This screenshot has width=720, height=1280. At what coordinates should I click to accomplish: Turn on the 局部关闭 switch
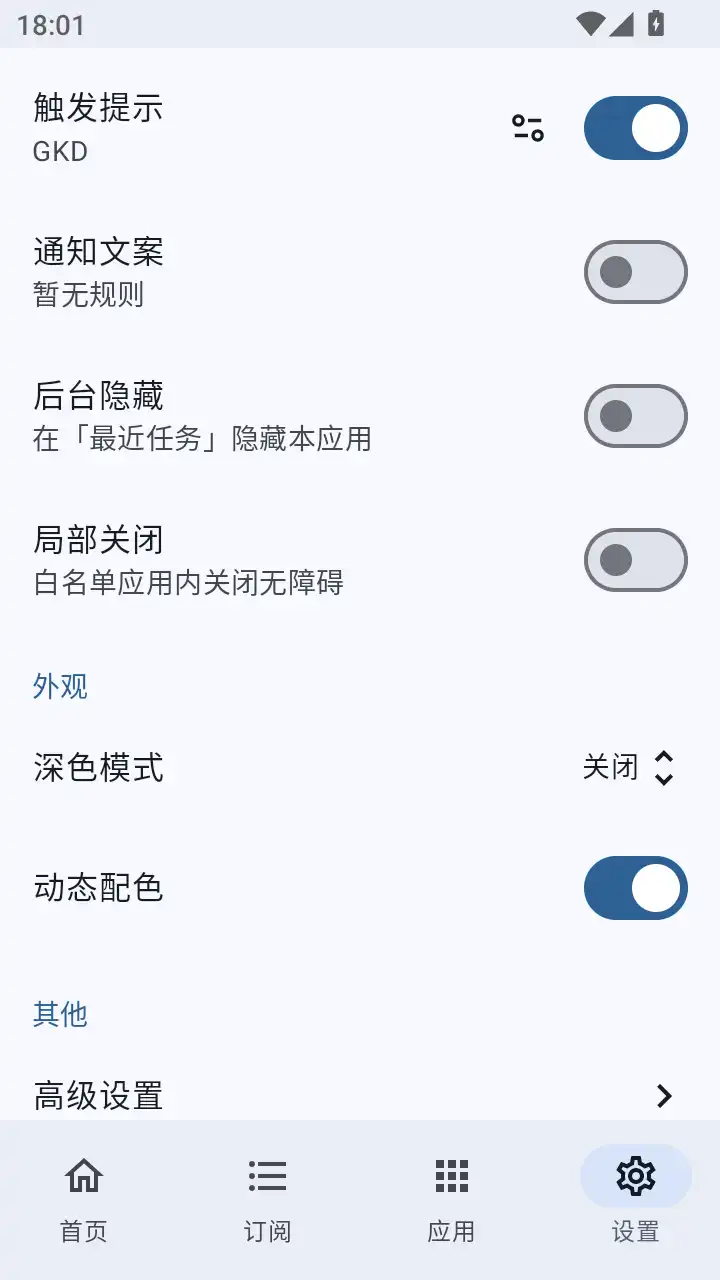[x=635, y=560]
